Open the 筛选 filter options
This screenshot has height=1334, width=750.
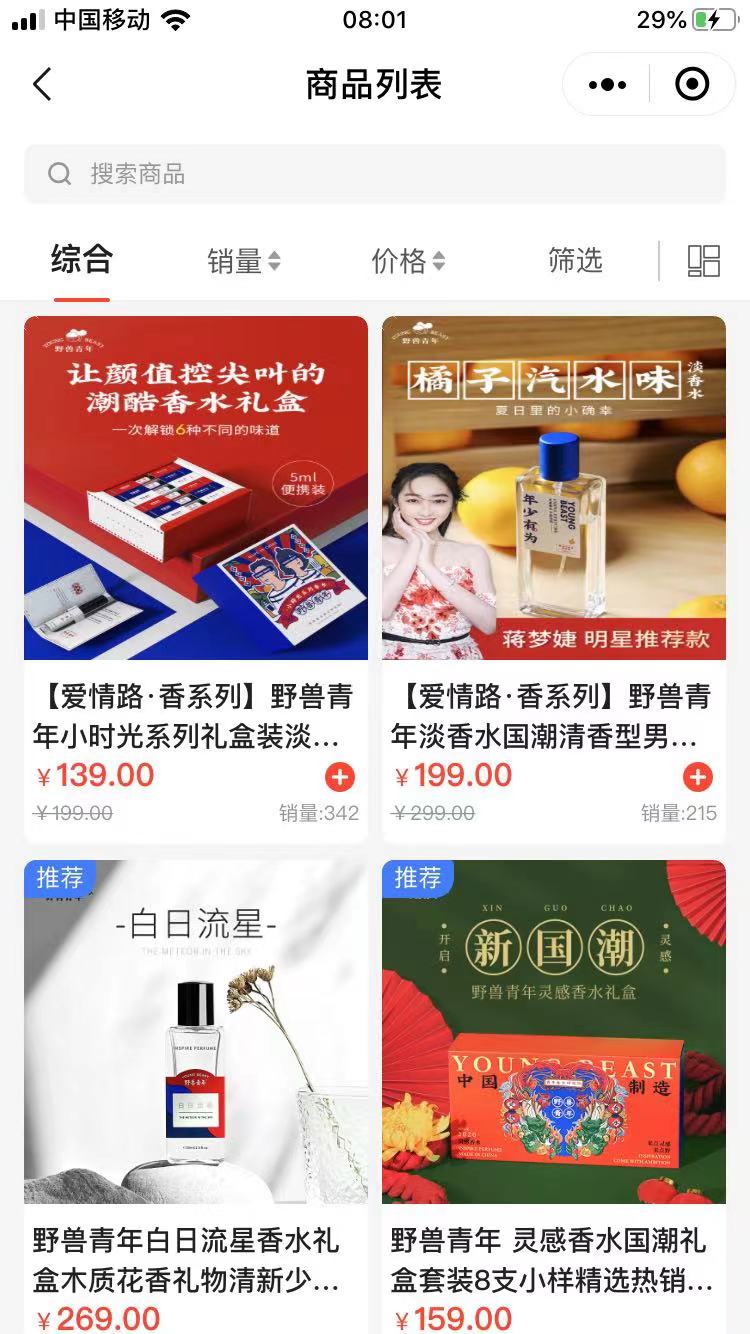[575, 261]
